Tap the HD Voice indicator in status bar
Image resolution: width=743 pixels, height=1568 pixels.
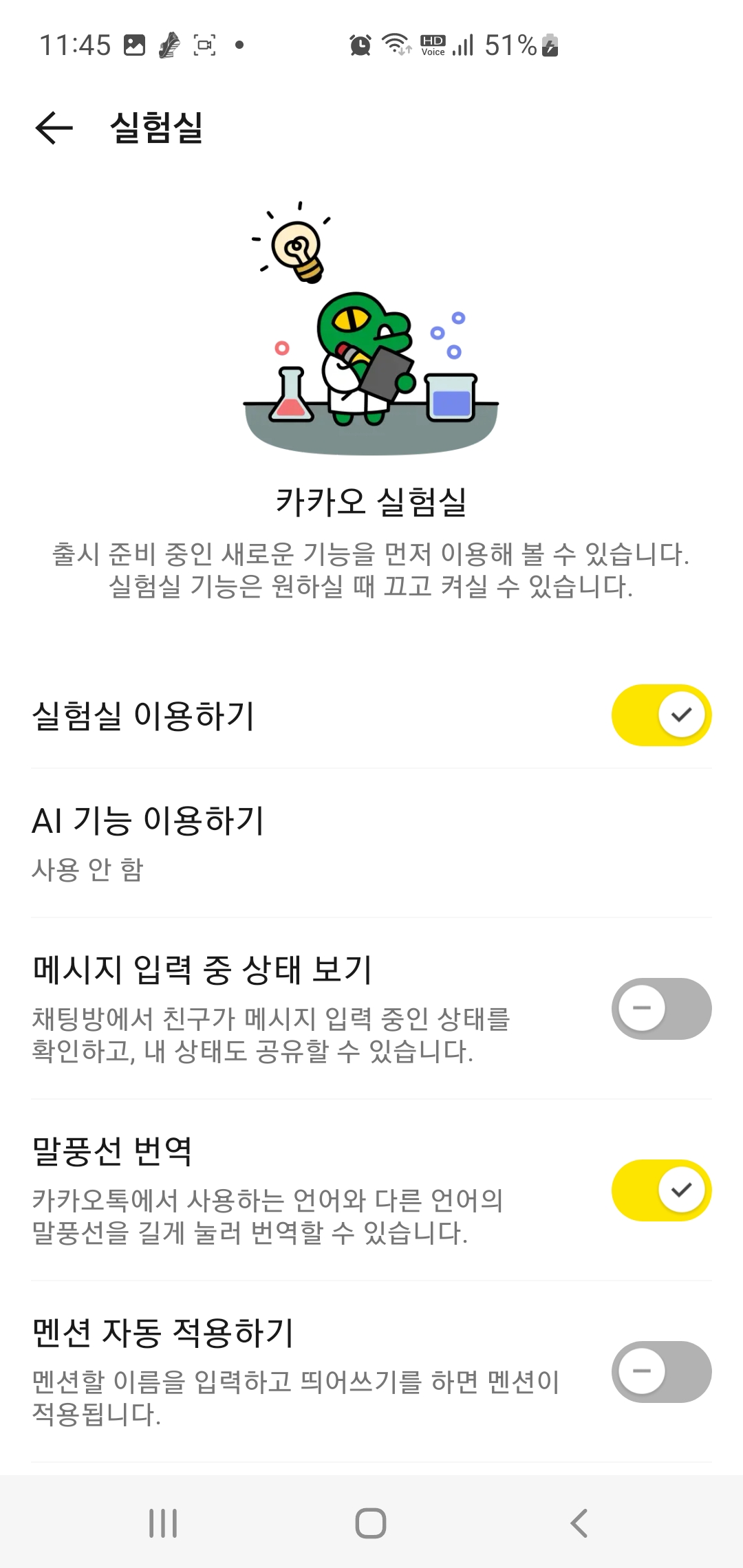click(x=432, y=45)
